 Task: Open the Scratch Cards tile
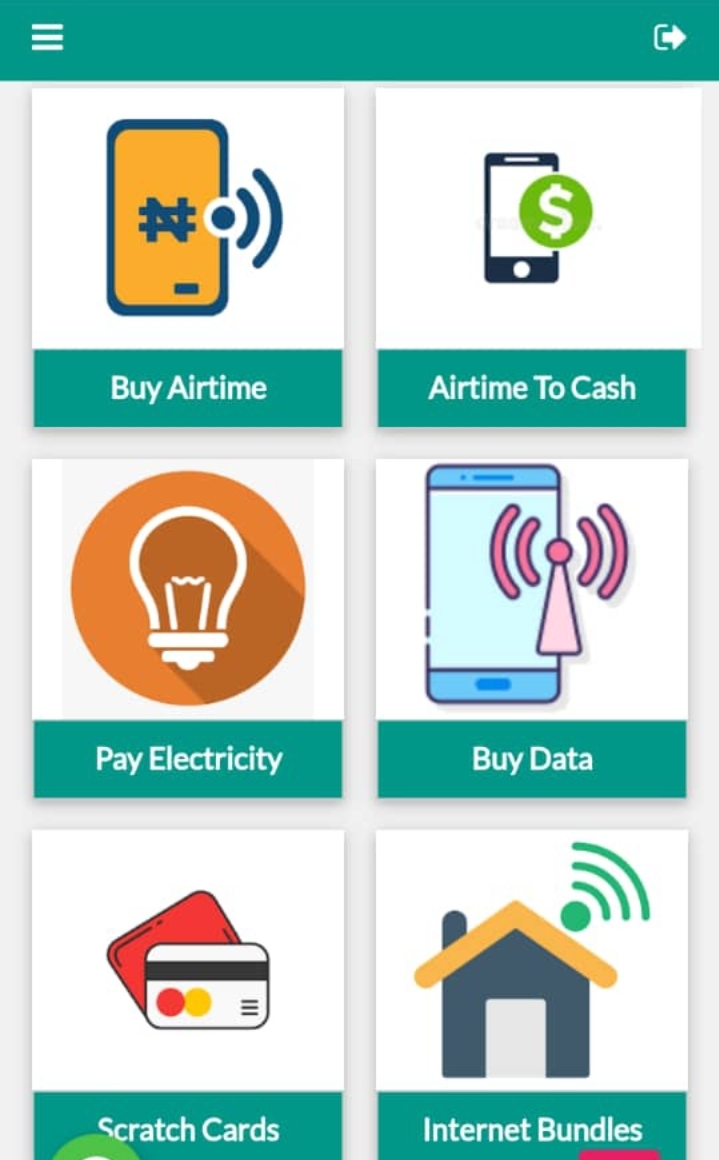pyautogui.click(x=188, y=990)
